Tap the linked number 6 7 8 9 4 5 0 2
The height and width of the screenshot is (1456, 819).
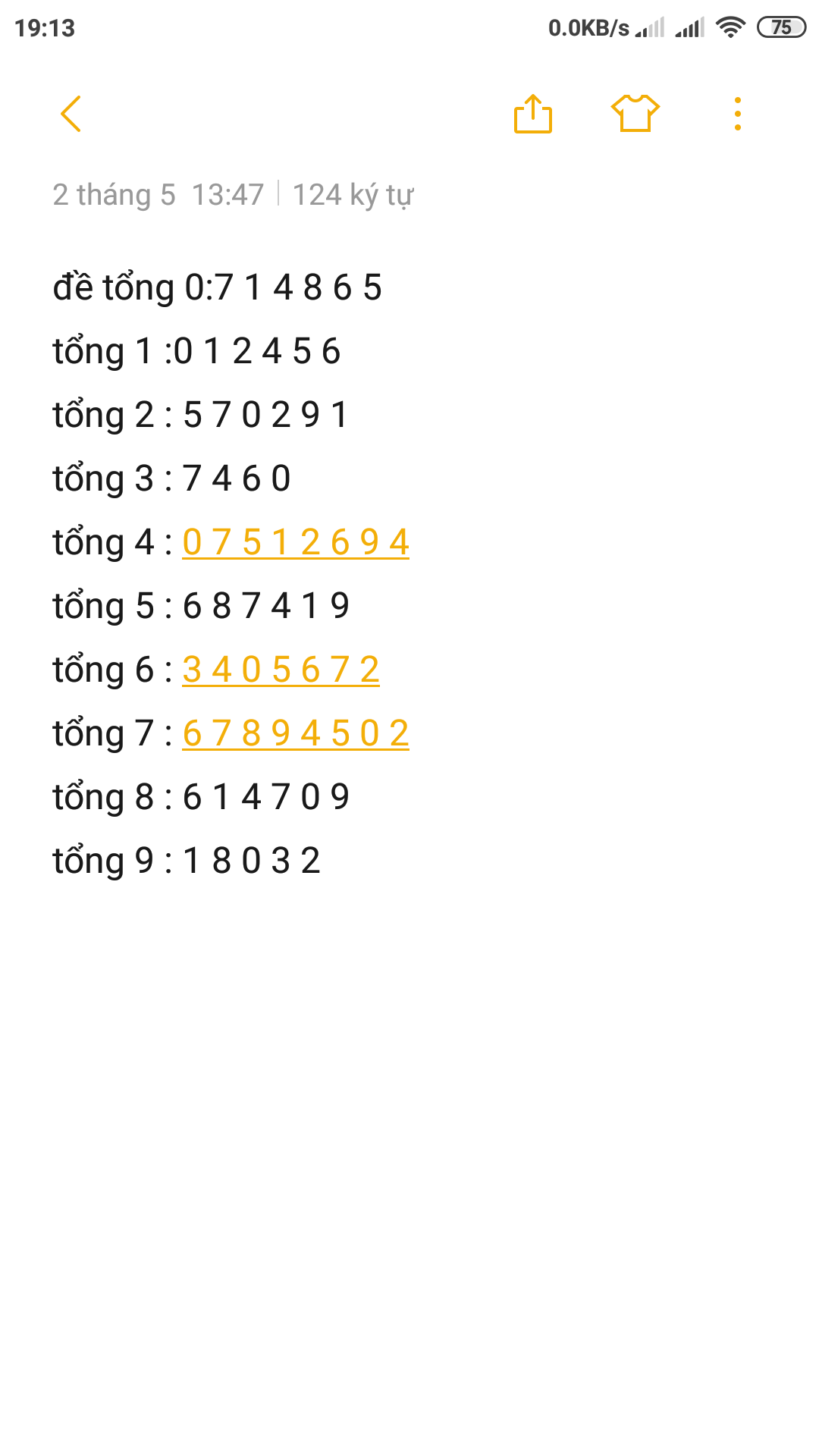[x=295, y=733]
